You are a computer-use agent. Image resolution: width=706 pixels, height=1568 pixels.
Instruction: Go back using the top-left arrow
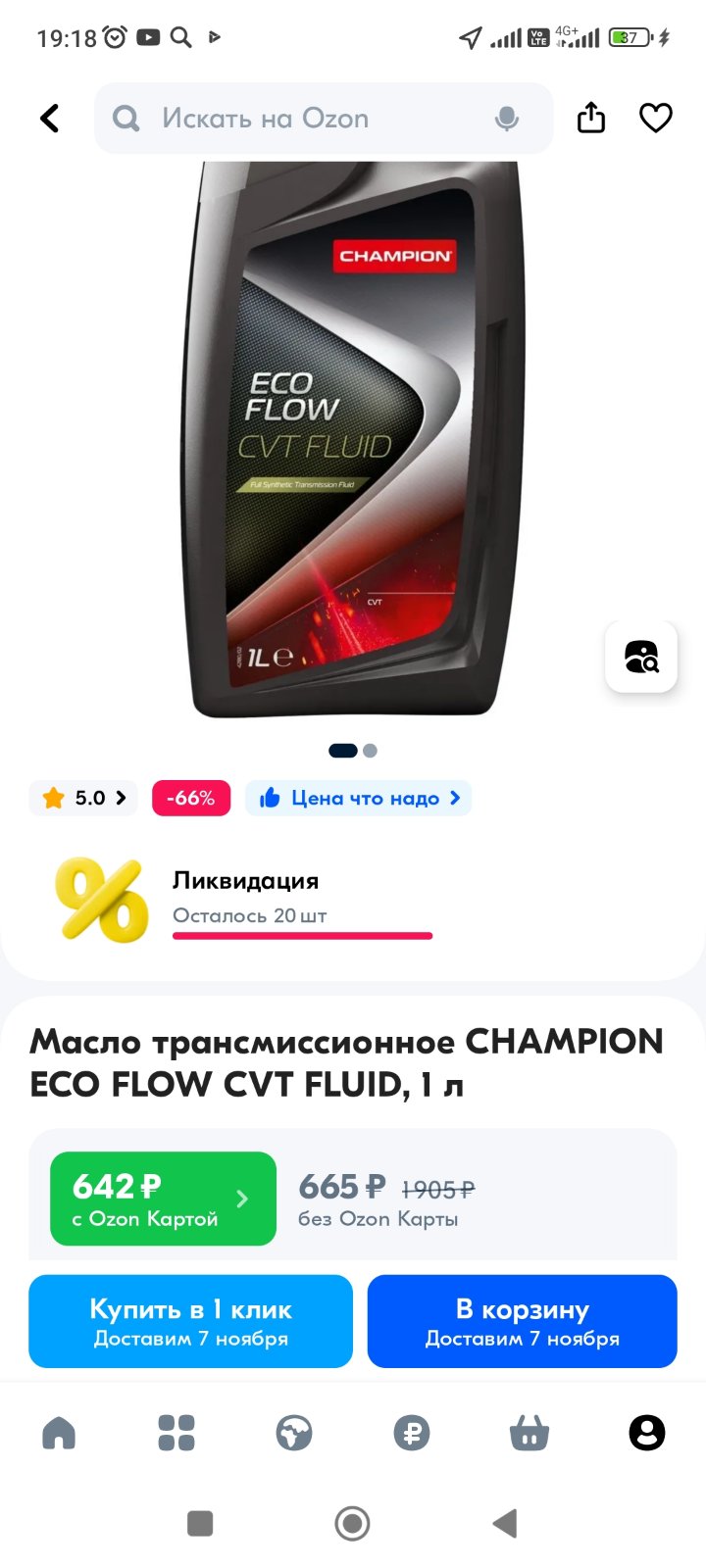[x=50, y=119]
